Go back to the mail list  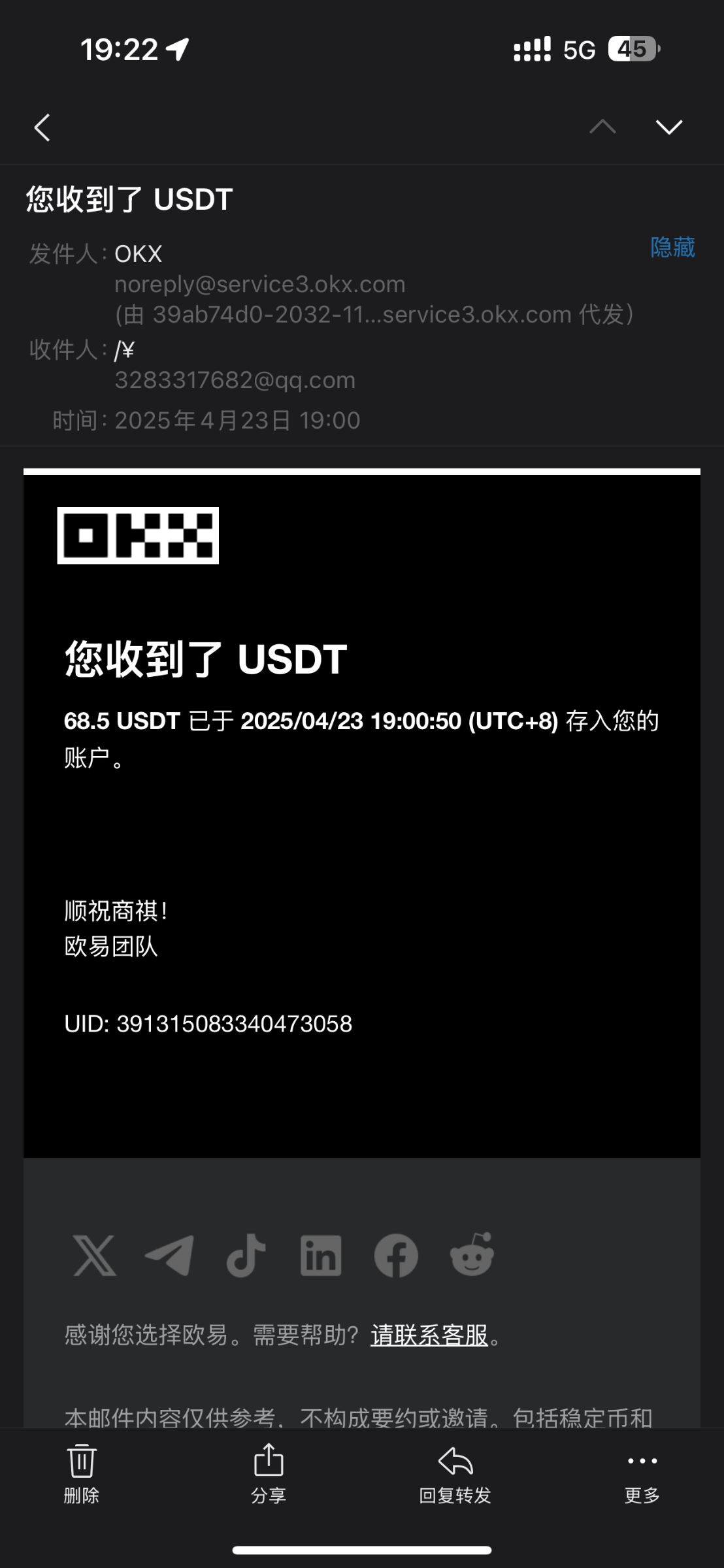[42, 127]
